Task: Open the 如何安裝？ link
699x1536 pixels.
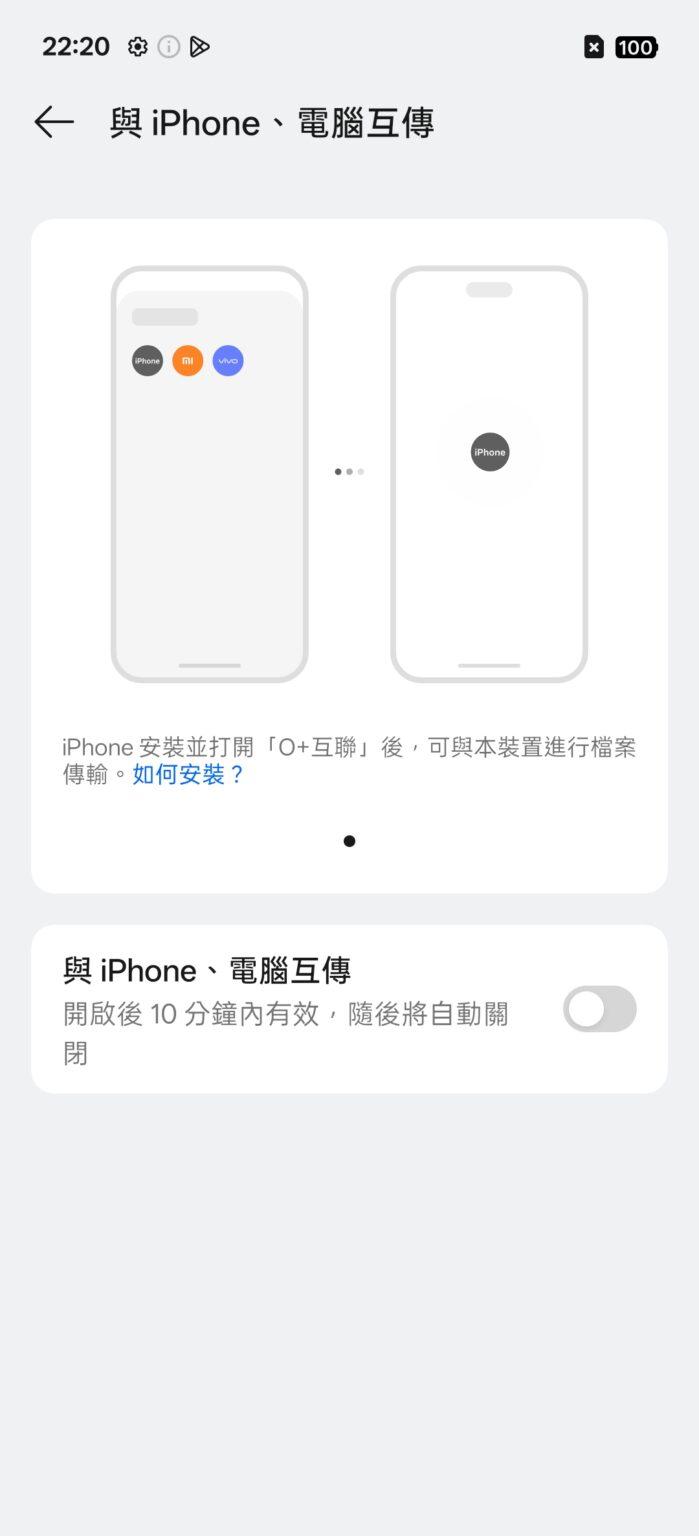Action: point(188,774)
